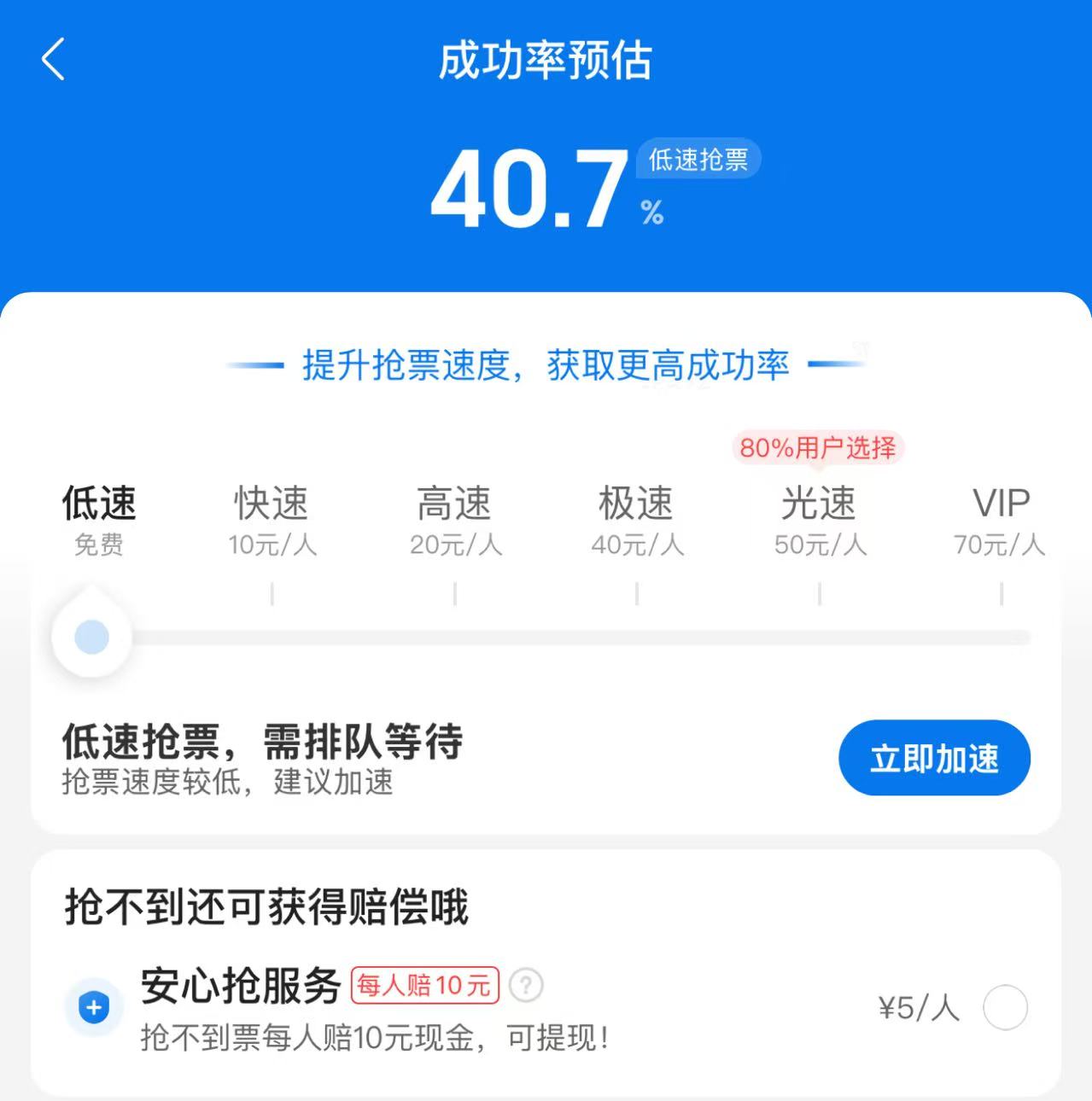This screenshot has height=1101, width=1092.
Task: Go back using the top-left arrow
Action: click(x=53, y=60)
